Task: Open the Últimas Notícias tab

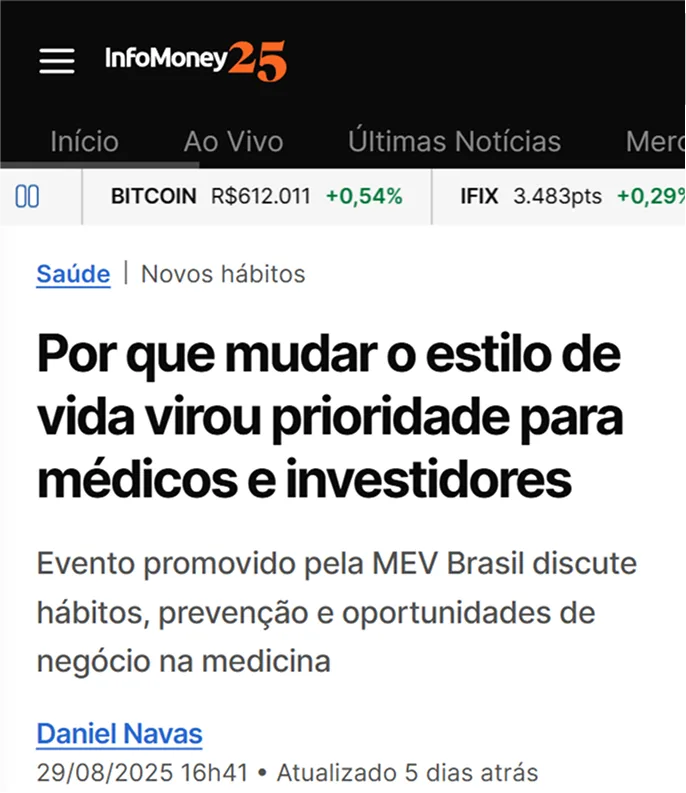Action: tap(454, 142)
